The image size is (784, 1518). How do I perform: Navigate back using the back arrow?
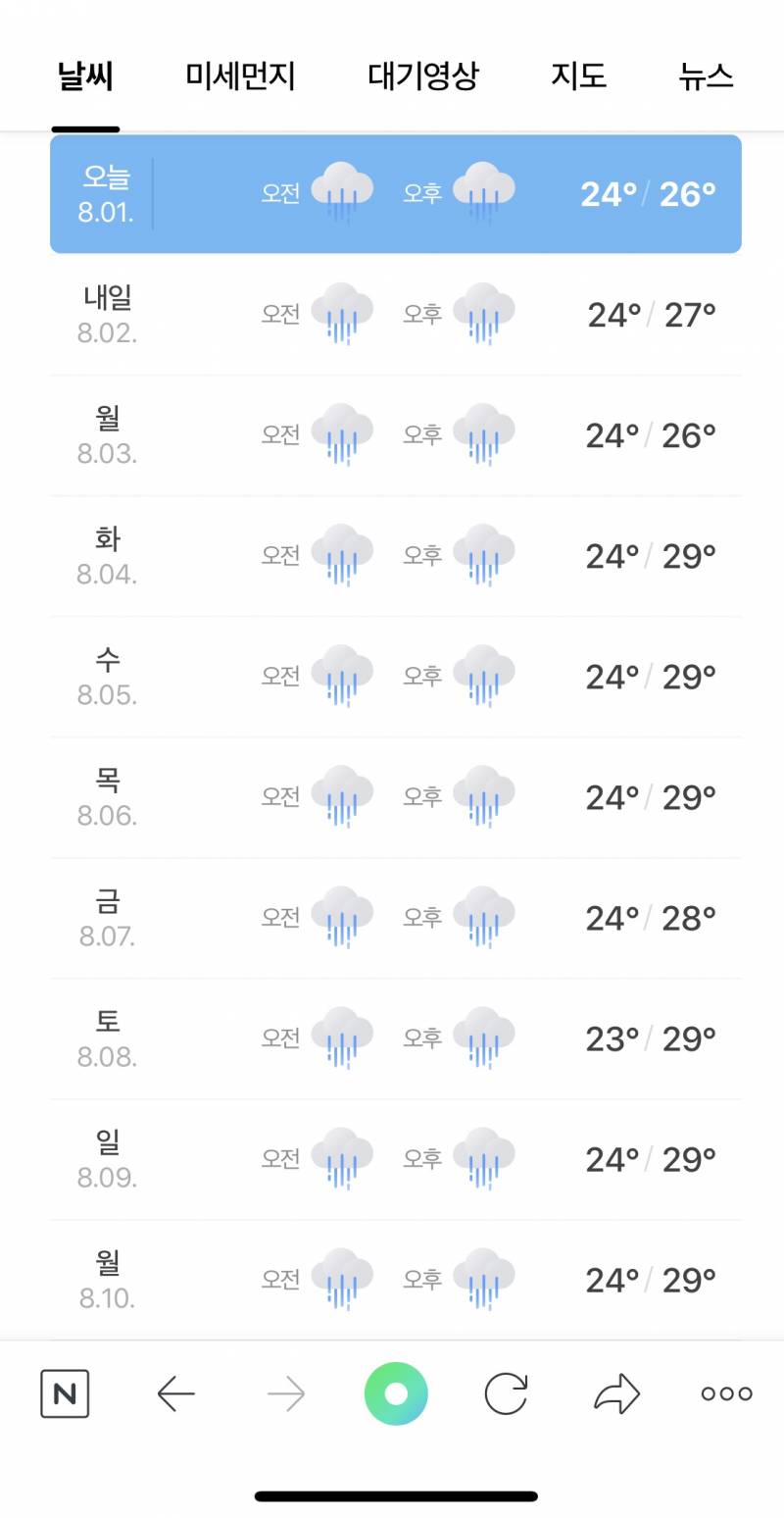(x=174, y=1392)
